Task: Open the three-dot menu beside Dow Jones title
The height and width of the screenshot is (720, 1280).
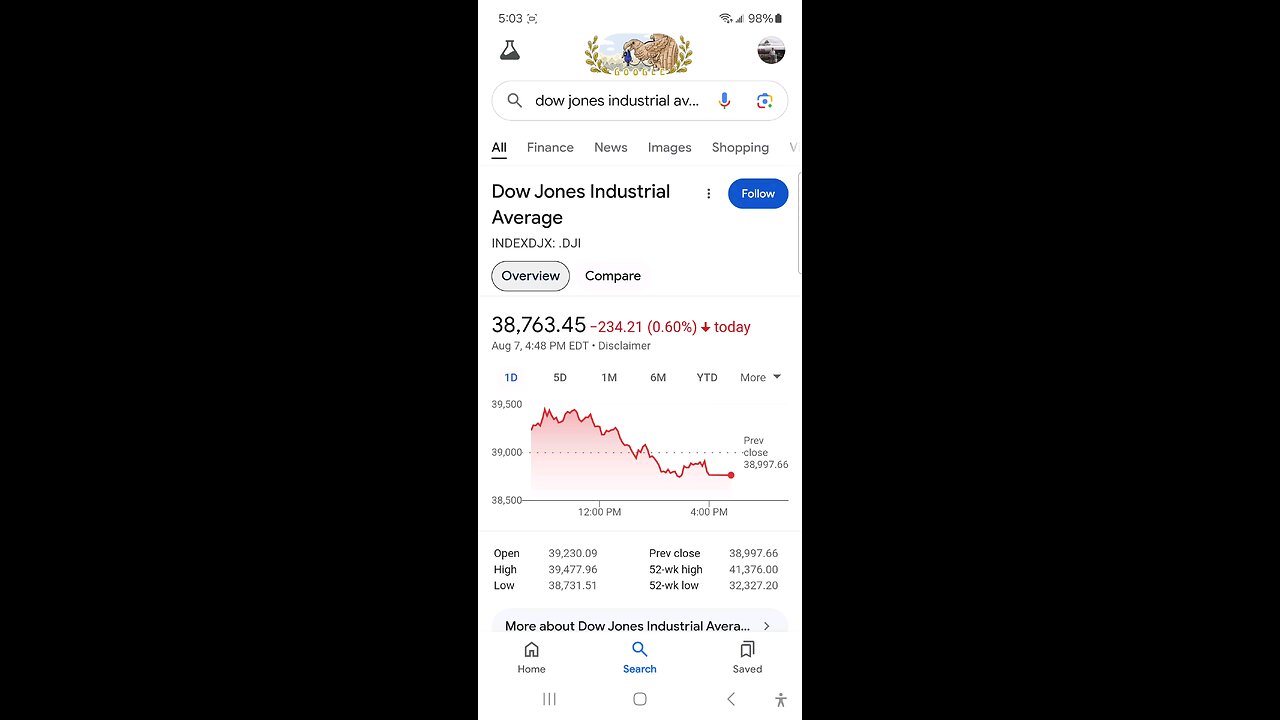Action: (x=709, y=194)
